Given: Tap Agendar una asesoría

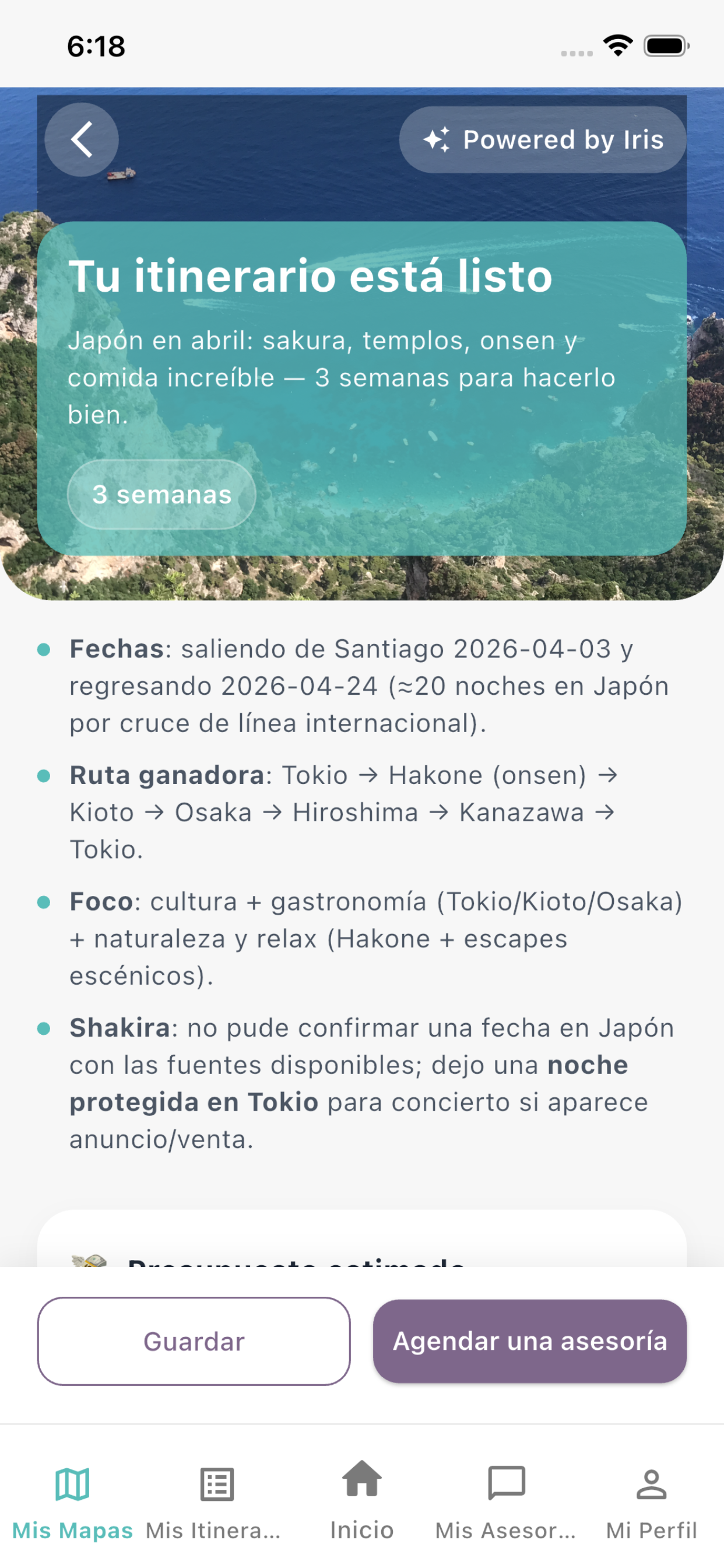Looking at the screenshot, I should pyautogui.click(x=529, y=1341).
